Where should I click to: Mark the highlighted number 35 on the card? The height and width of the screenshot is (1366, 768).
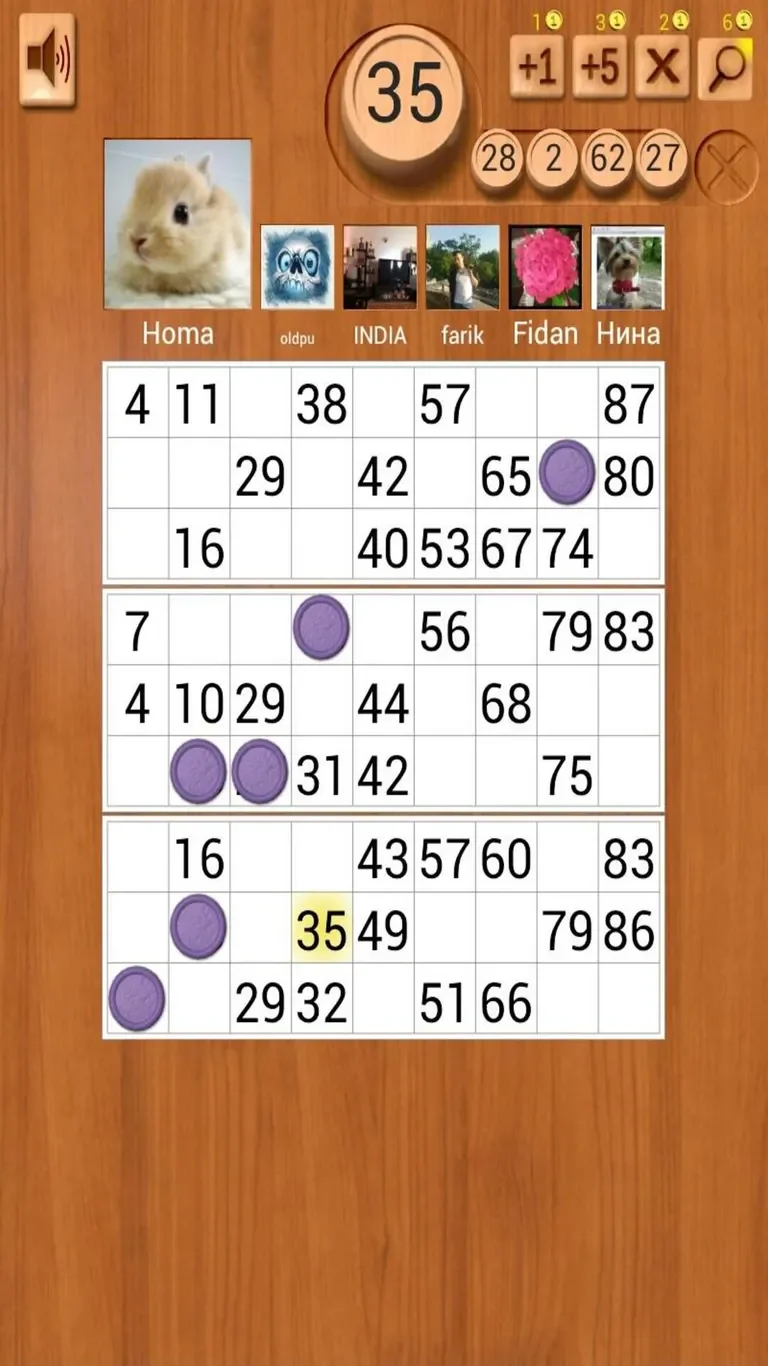[321, 930]
